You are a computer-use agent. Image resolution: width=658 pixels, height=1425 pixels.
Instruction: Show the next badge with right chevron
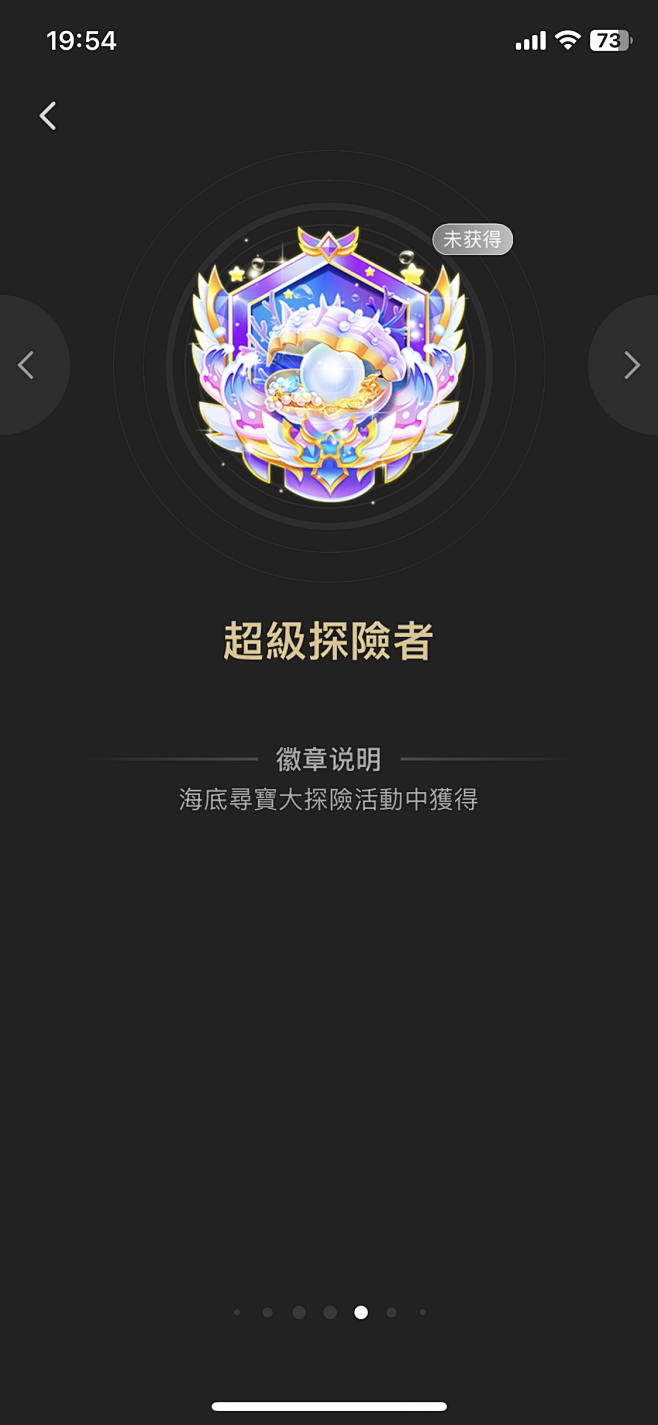(x=630, y=365)
